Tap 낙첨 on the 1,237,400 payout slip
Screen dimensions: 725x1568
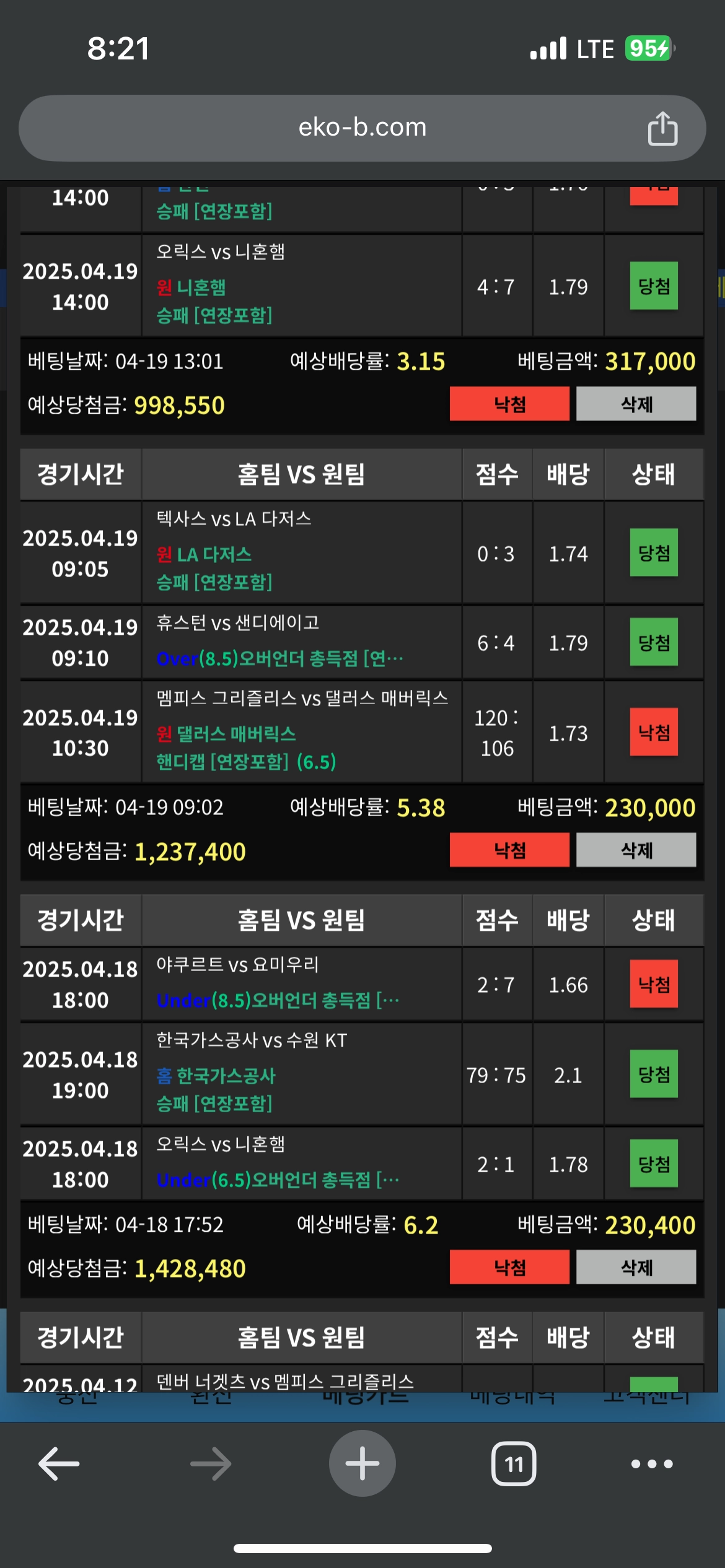(x=509, y=850)
